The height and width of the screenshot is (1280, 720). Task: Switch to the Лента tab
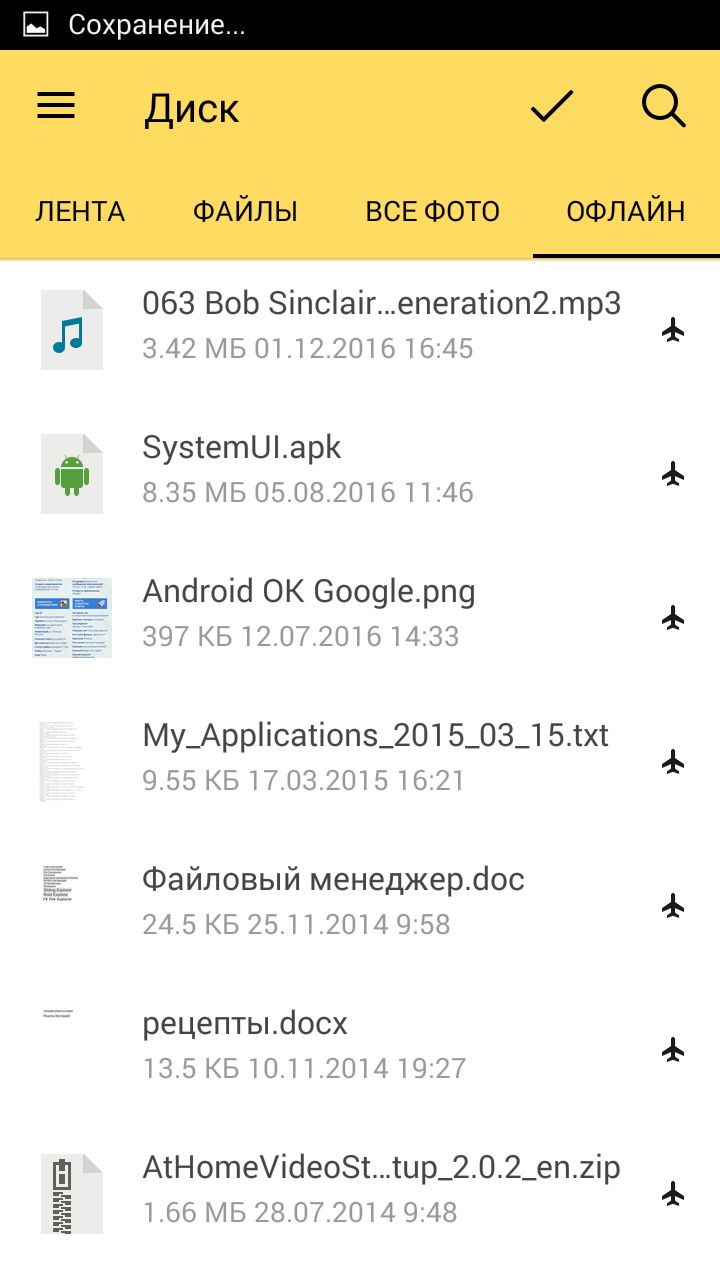coord(81,211)
